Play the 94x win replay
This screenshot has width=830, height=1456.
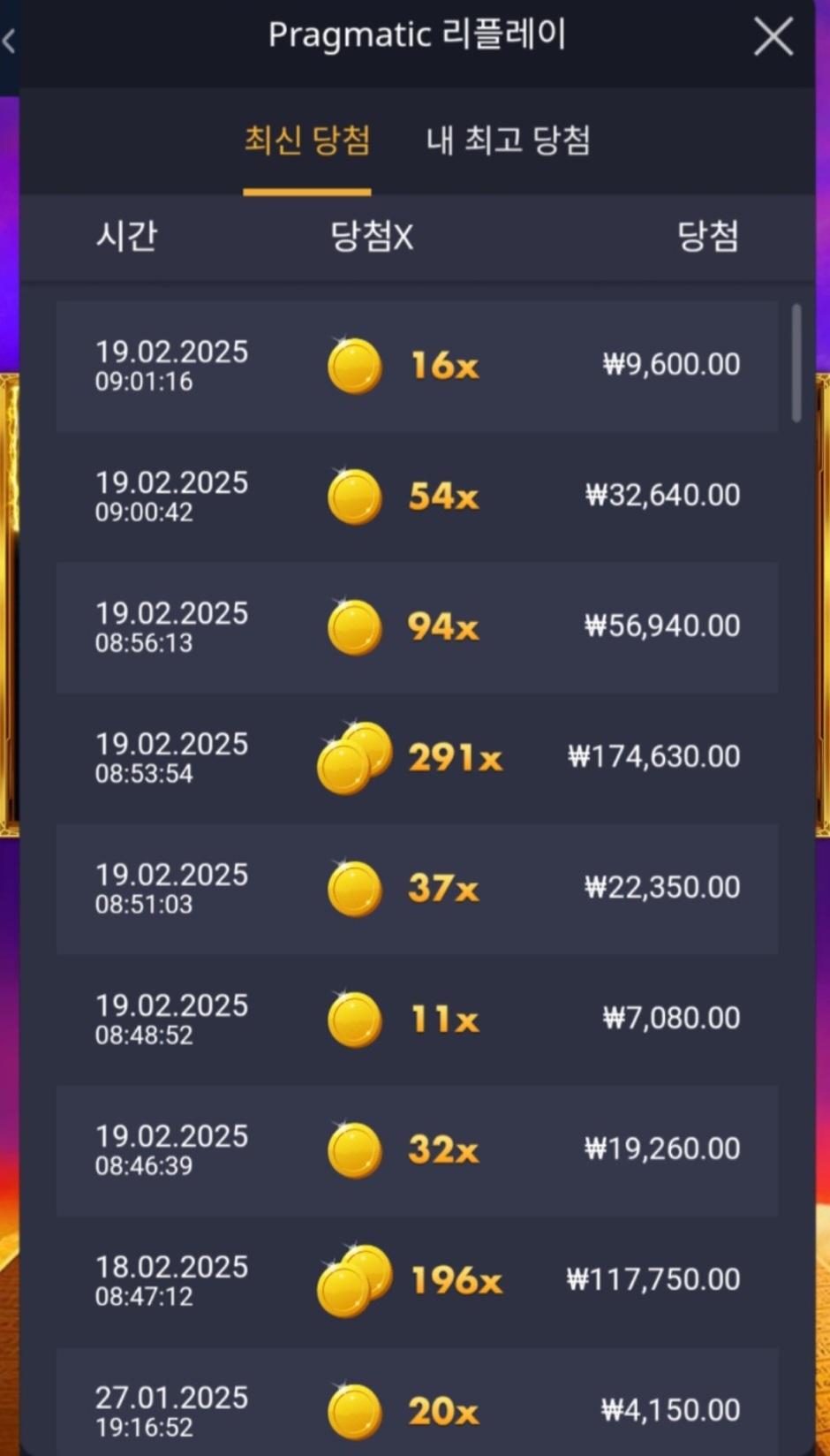tap(417, 627)
